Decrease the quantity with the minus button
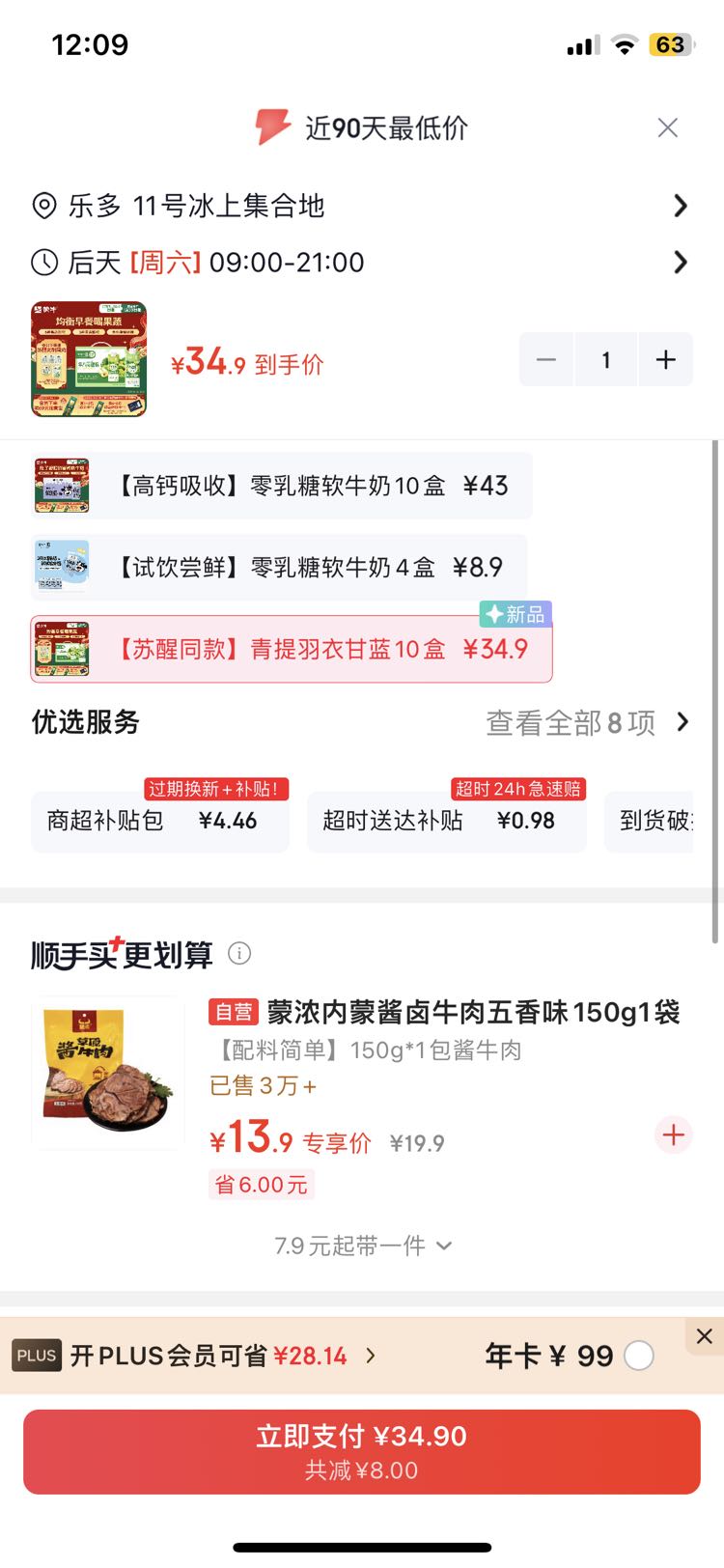 [x=546, y=360]
